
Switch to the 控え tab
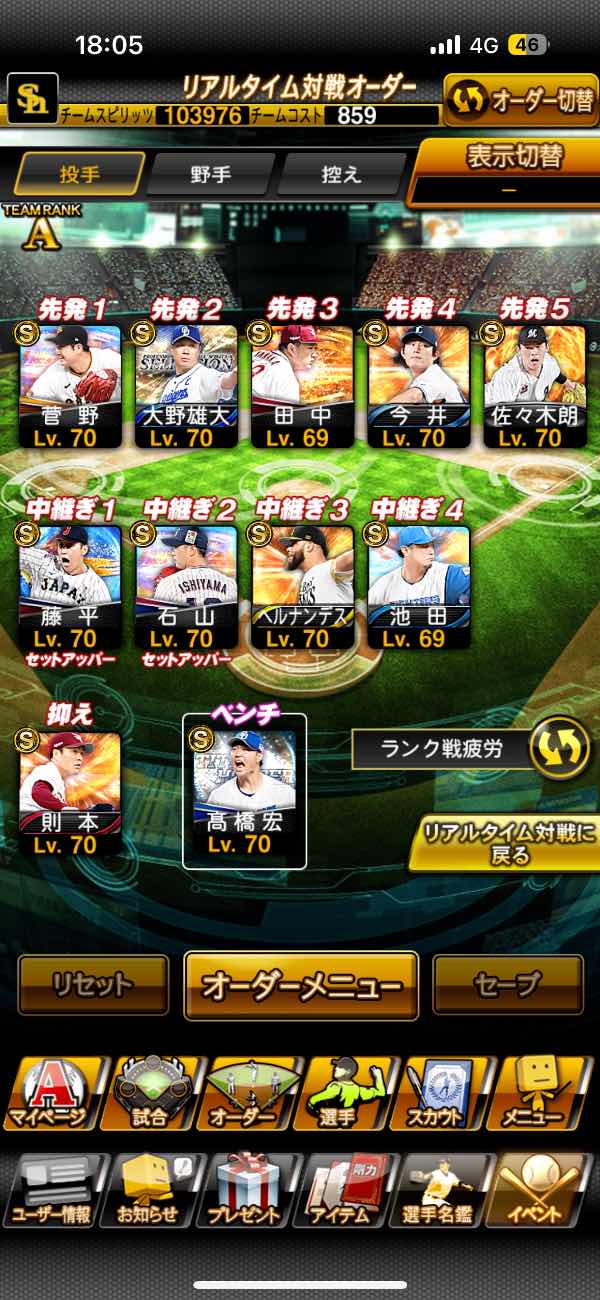[340, 174]
